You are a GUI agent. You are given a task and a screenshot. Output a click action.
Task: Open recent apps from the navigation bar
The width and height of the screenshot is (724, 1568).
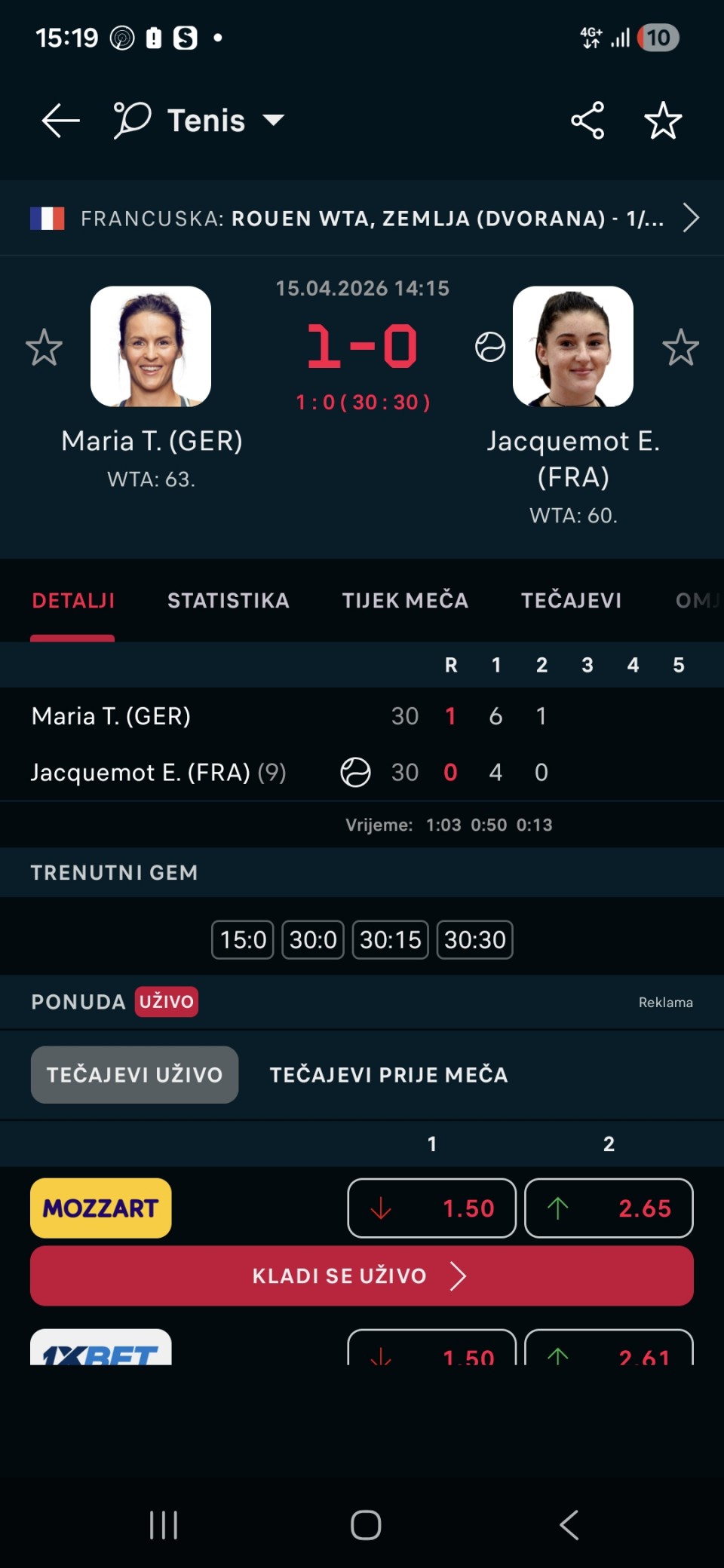click(164, 1525)
